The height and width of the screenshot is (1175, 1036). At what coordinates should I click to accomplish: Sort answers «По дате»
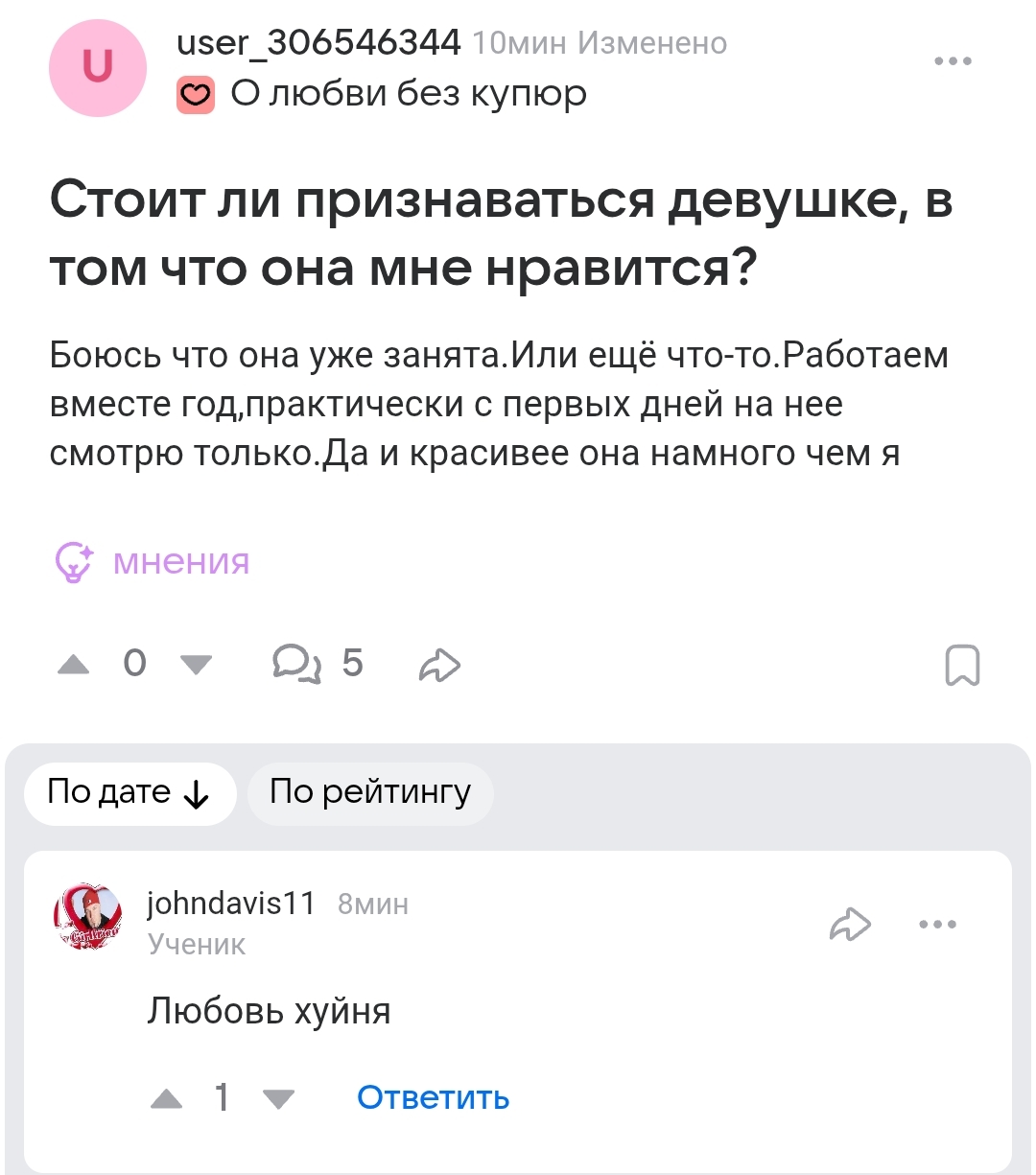click(129, 793)
